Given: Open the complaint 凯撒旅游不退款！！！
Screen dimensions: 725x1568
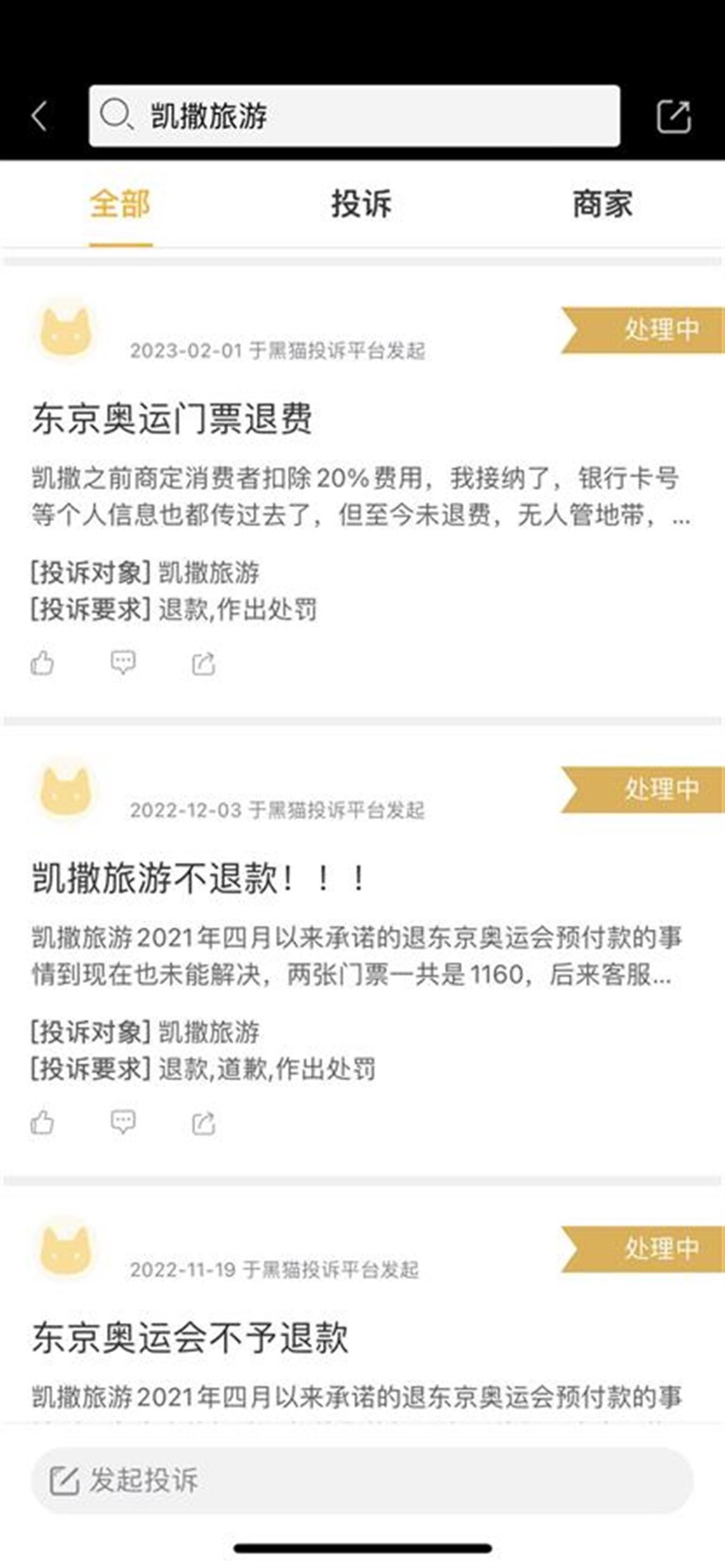Looking at the screenshot, I should point(199,878).
